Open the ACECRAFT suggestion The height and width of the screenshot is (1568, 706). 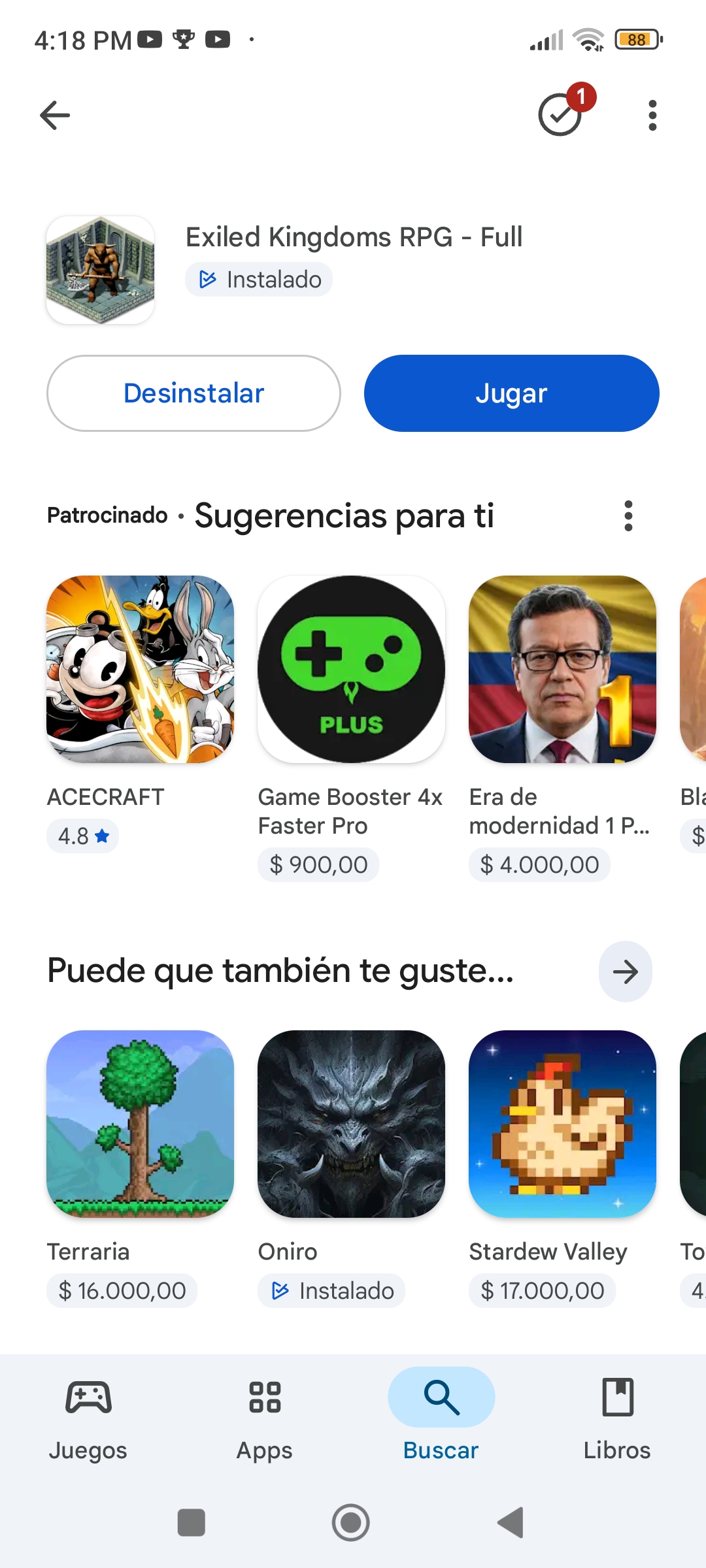[140, 669]
